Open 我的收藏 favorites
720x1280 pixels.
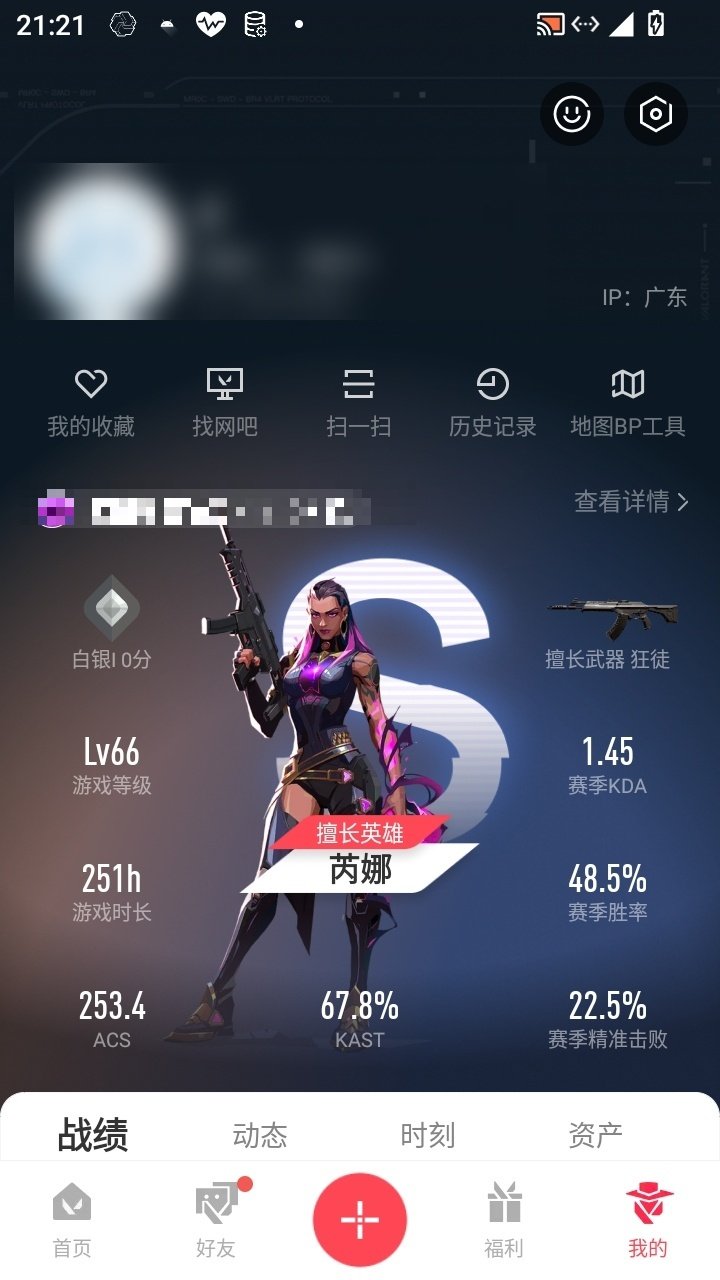coord(91,398)
